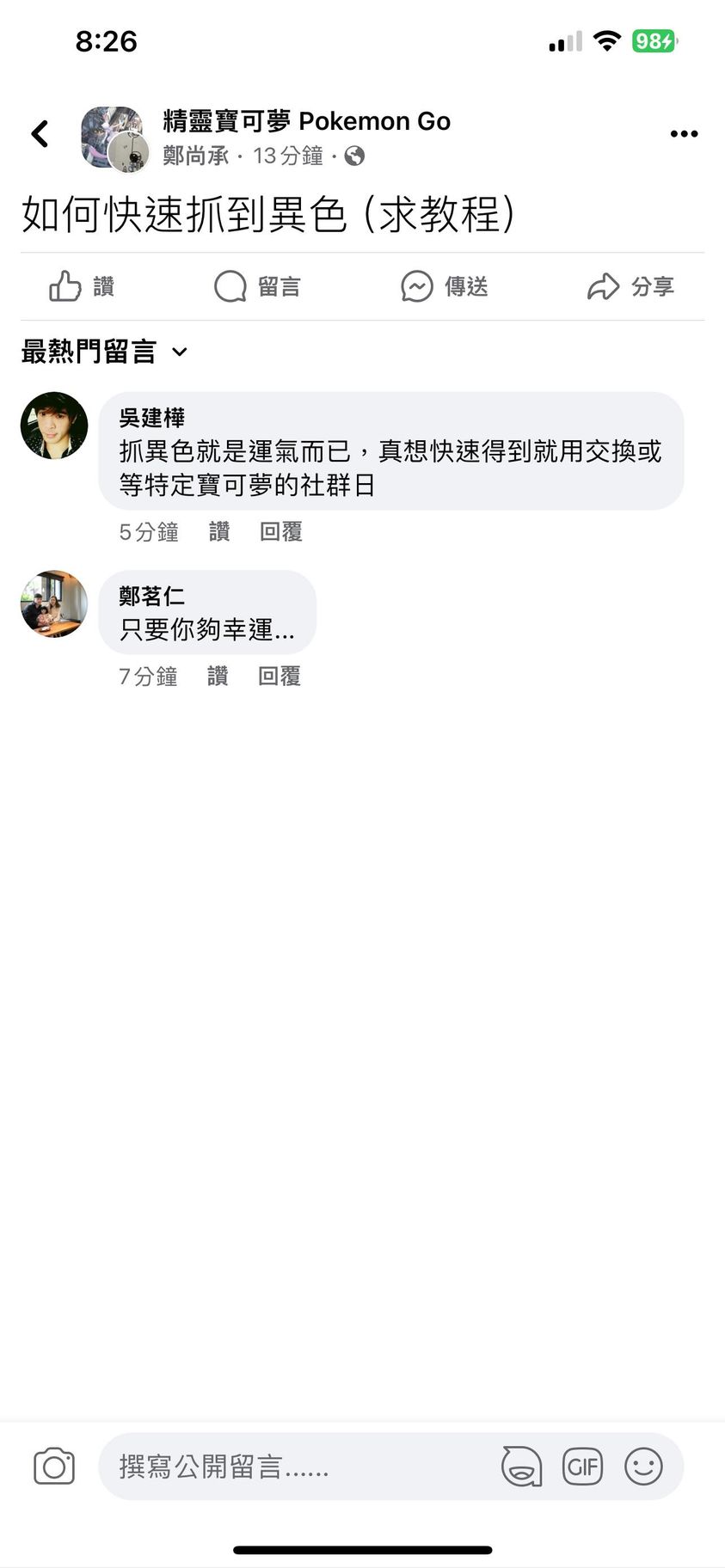Like the post with the 讚 button

tap(82, 286)
